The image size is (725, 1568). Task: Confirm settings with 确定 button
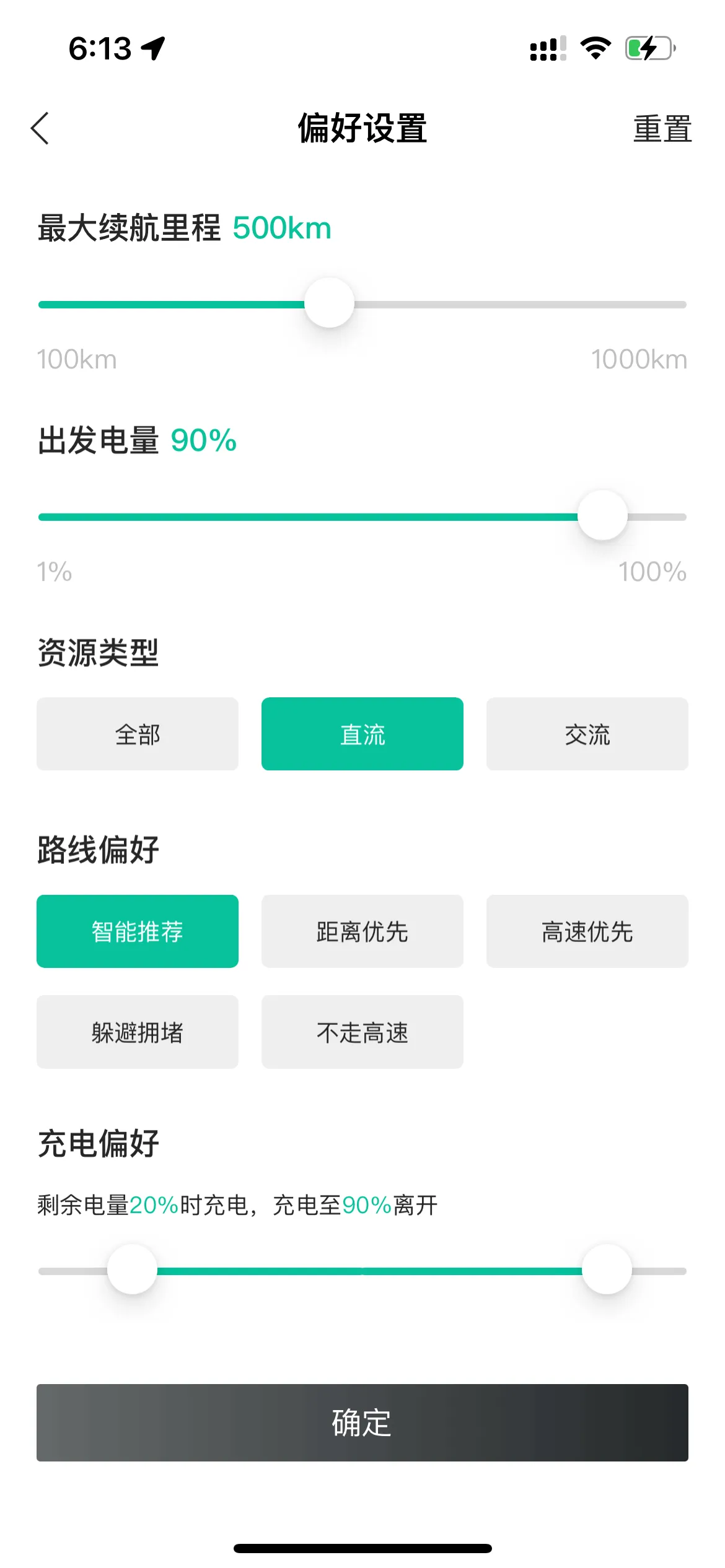coord(362,1423)
